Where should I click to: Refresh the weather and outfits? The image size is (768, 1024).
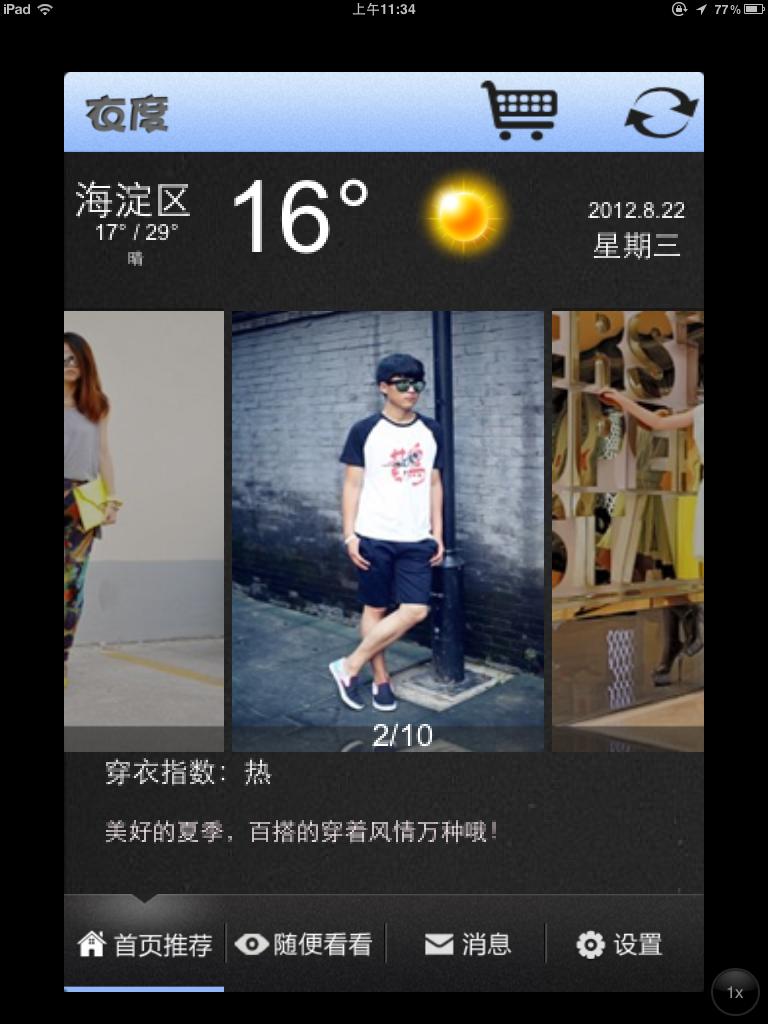pos(661,112)
